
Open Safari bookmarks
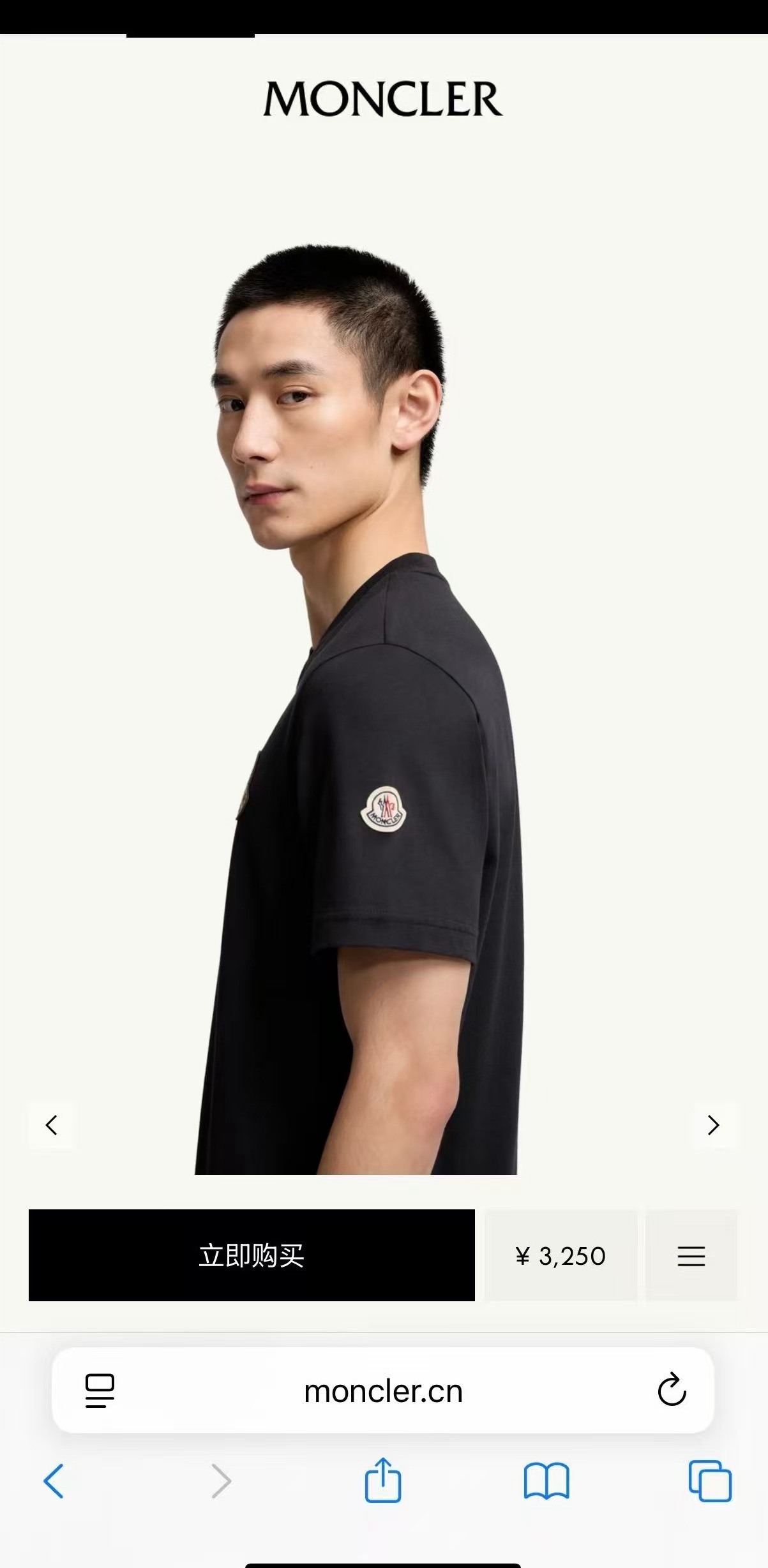pyautogui.click(x=546, y=1481)
